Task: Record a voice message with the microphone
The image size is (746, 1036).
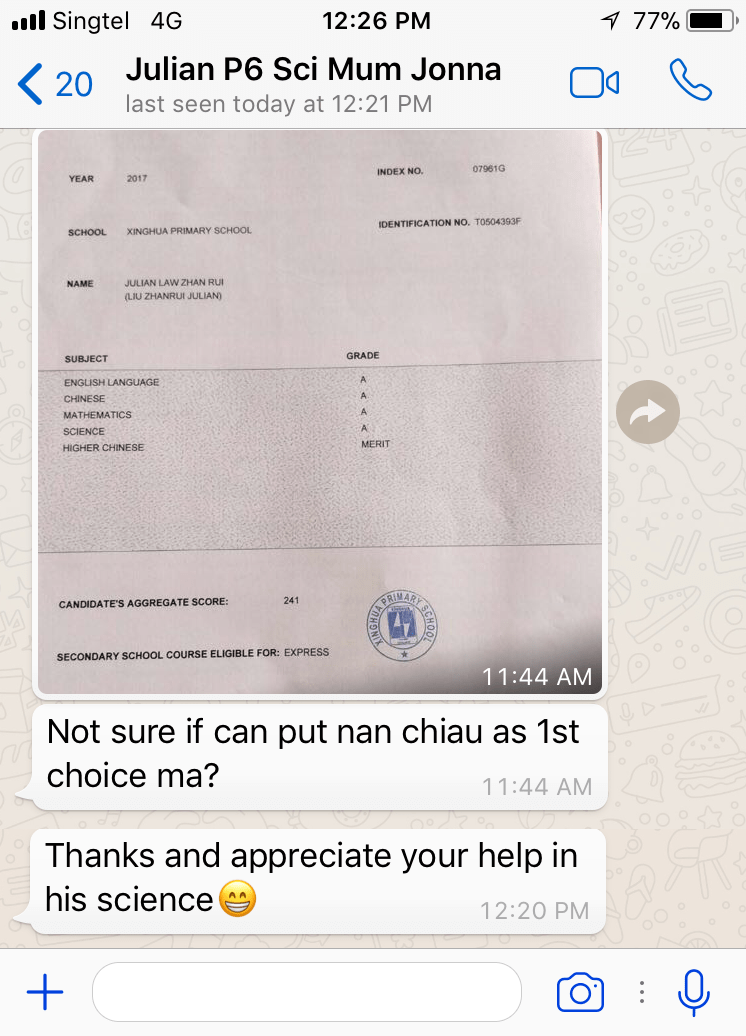Action: pos(692,992)
